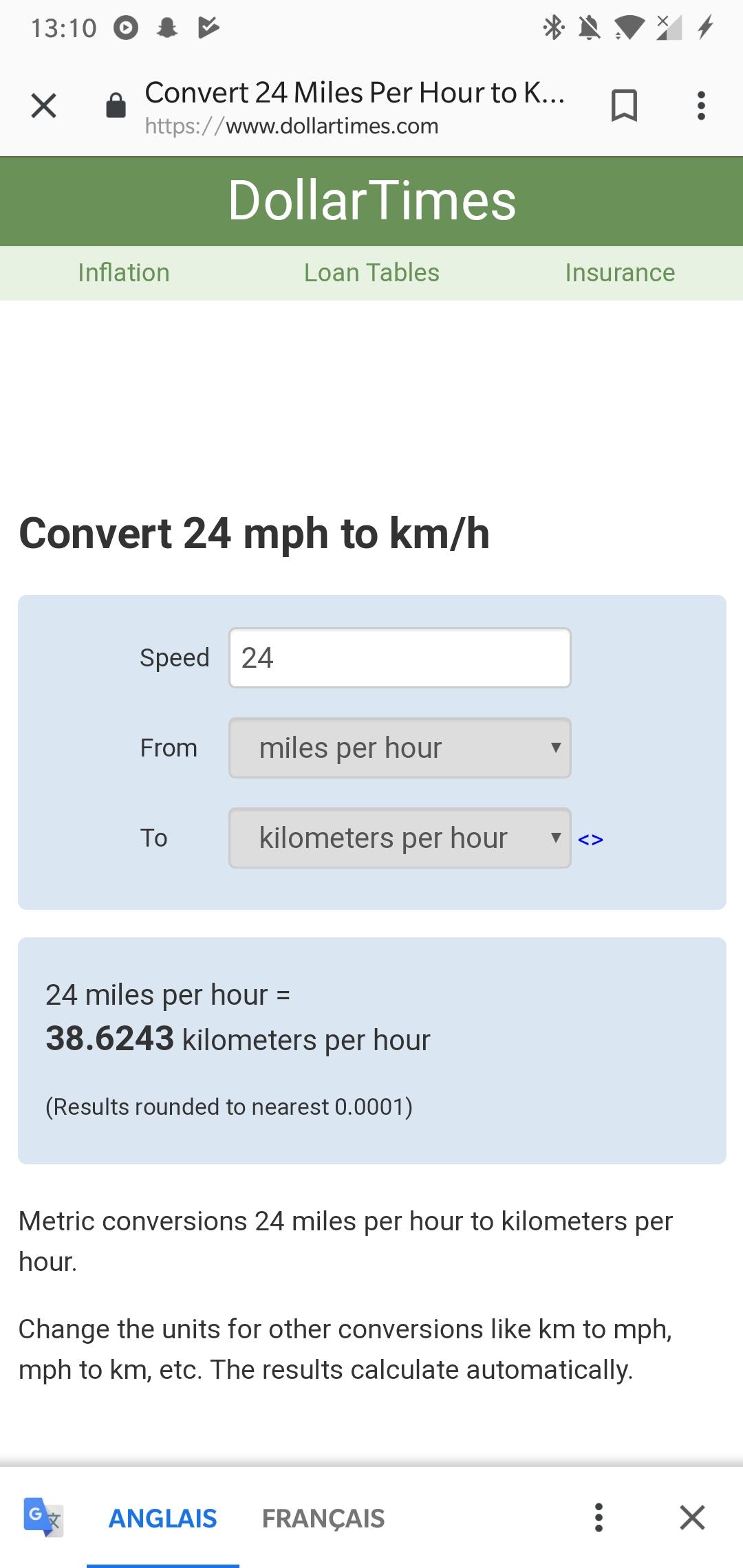Expand the To units dropdown
The width and height of the screenshot is (743, 1568).
pos(400,838)
